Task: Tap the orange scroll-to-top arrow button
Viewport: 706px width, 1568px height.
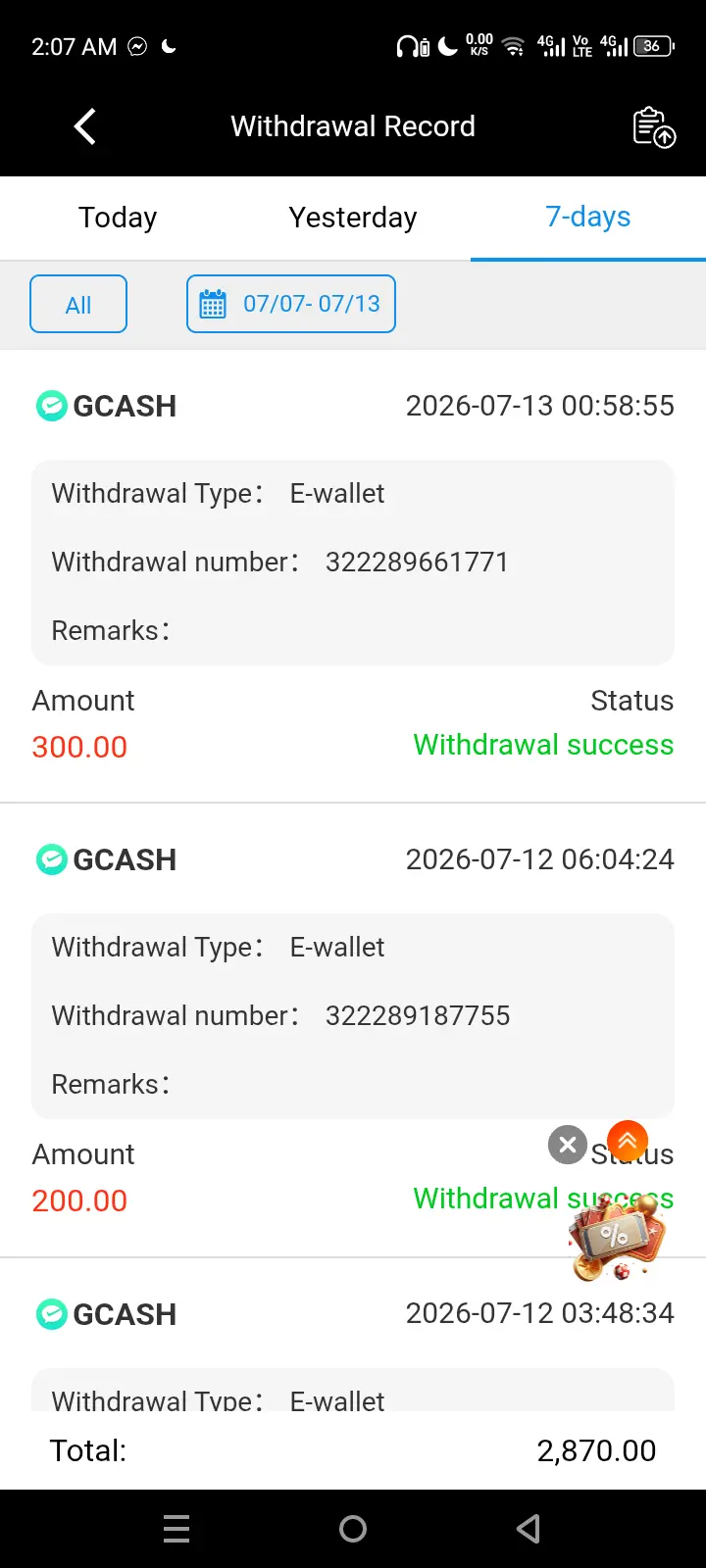Action: click(x=628, y=1141)
